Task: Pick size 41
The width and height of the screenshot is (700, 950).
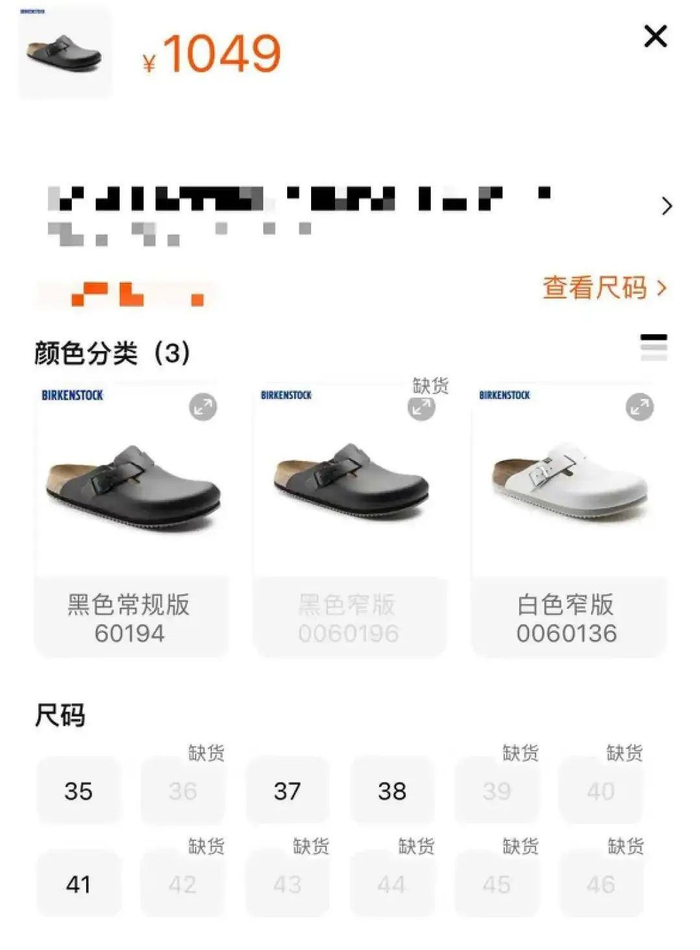Action: click(78, 884)
